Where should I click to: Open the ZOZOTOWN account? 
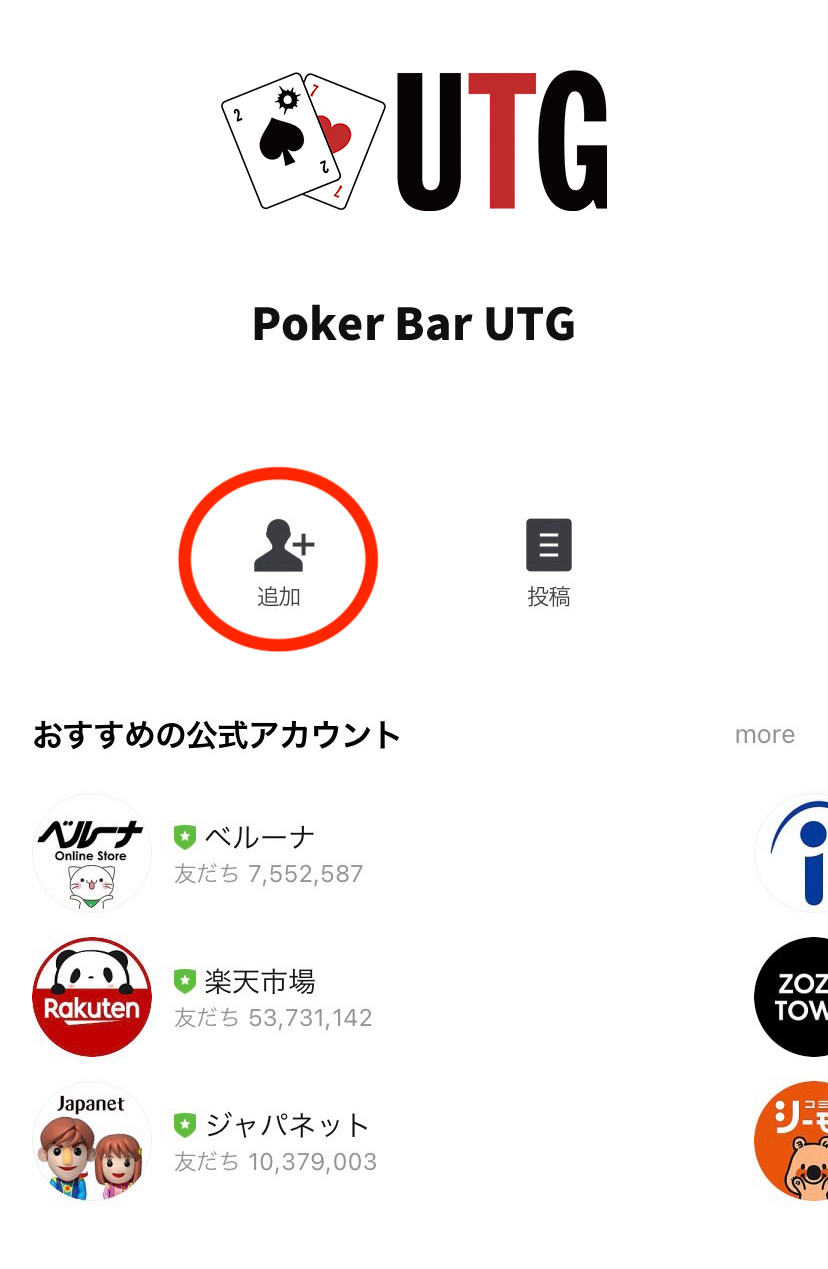point(794,996)
